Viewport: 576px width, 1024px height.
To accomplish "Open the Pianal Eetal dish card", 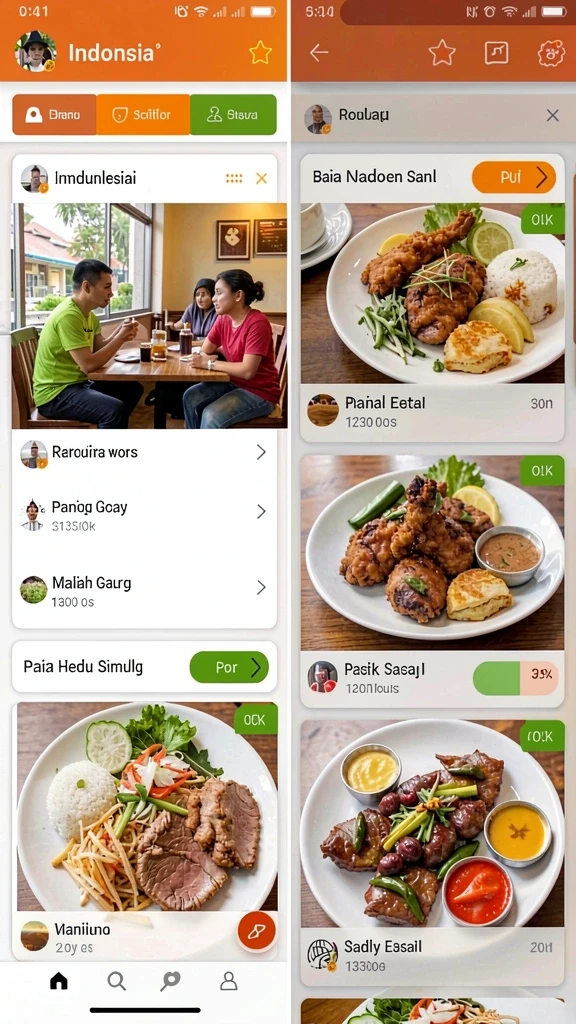I will tap(432, 298).
